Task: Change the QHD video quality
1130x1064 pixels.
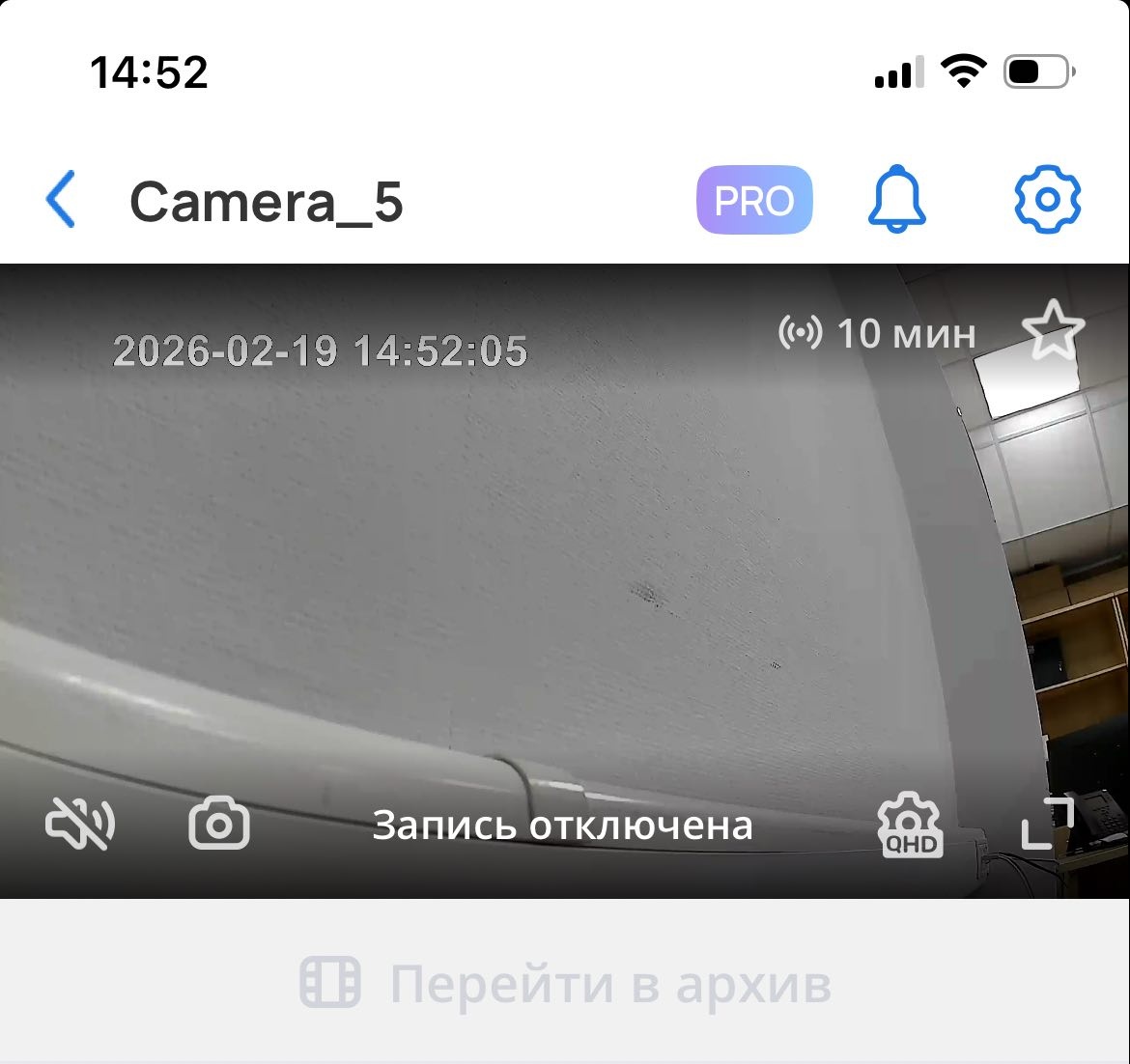Action: pos(910,826)
